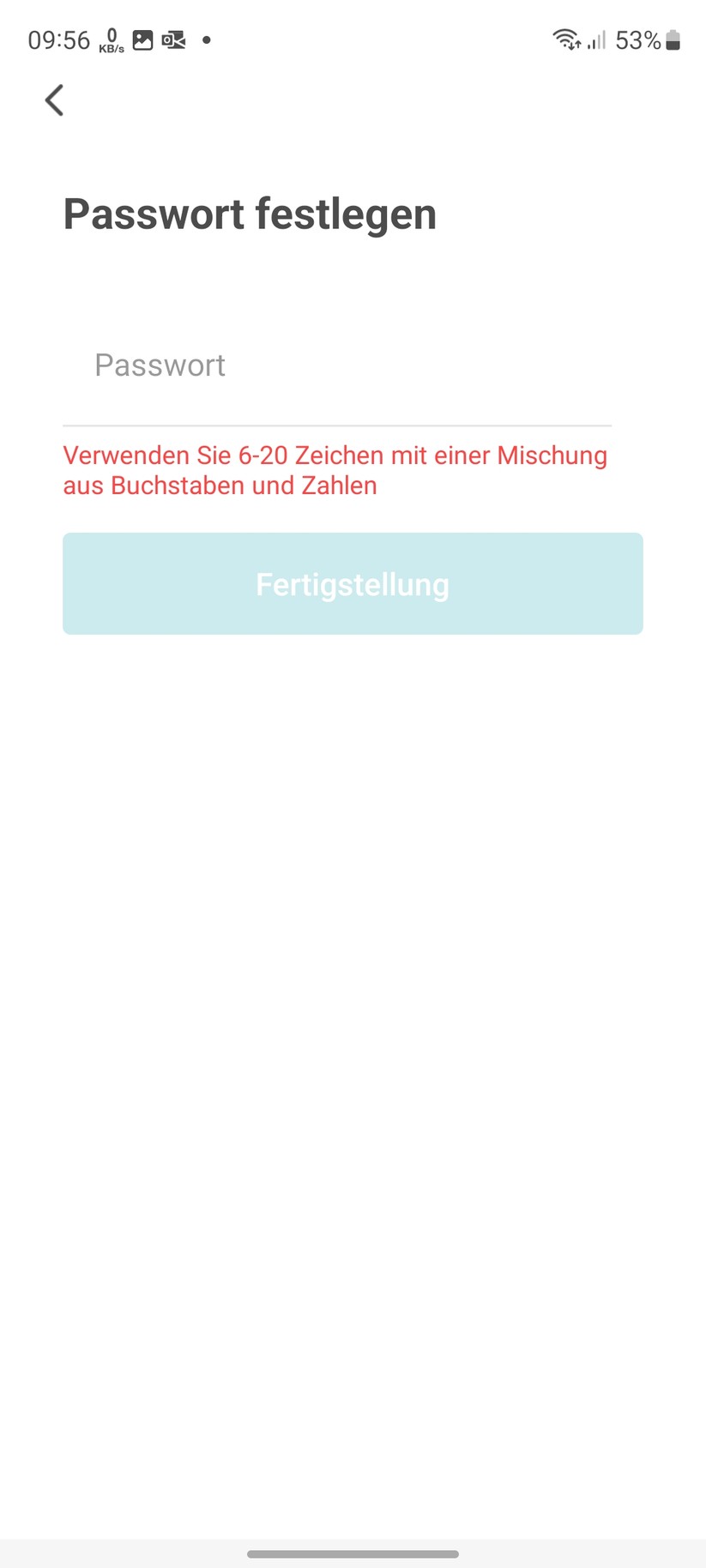The height and width of the screenshot is (1568, 706).
Task: Tap the disabled confirmation button
Action: 353,583
